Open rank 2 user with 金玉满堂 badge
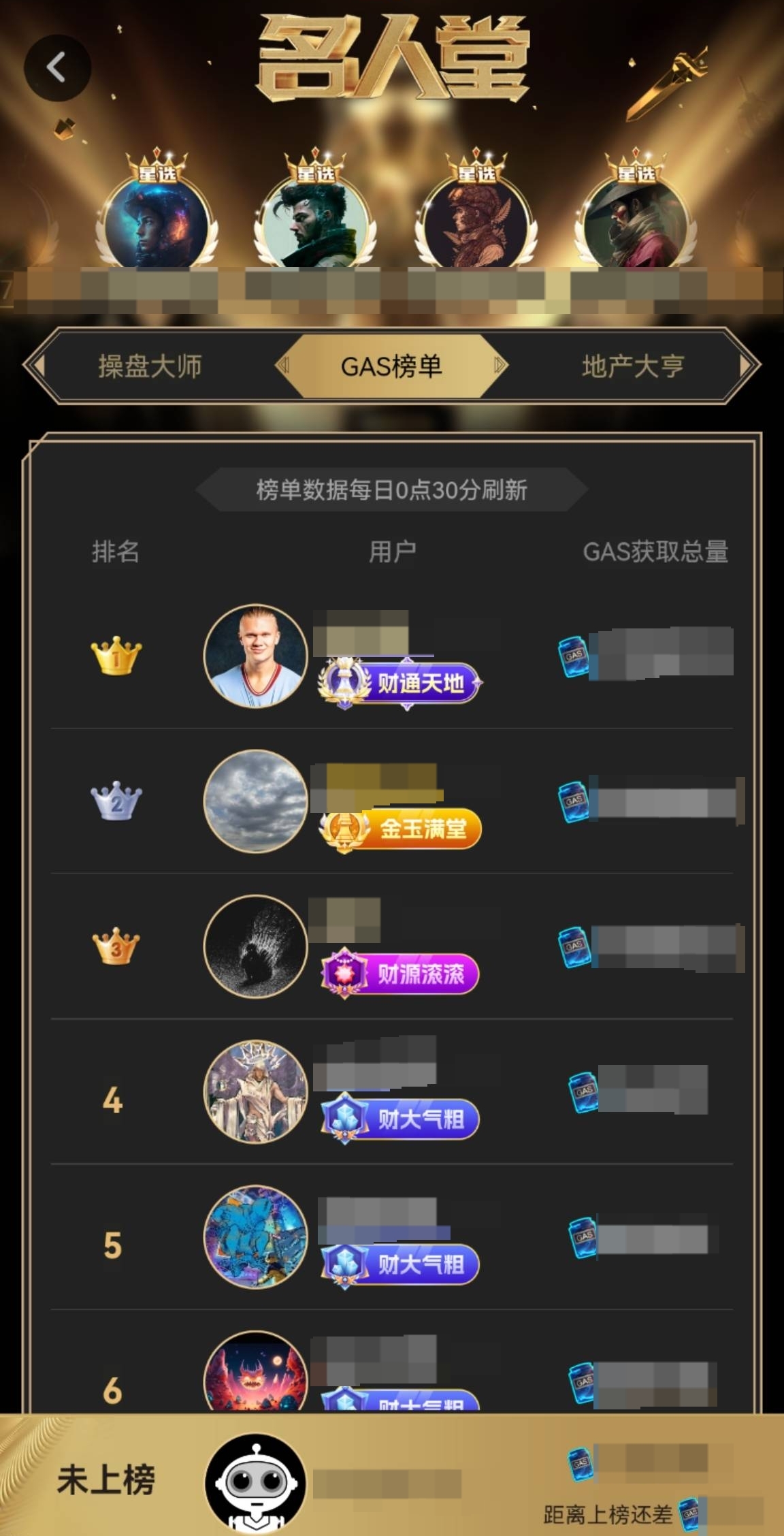Viewport: 784px width, 1536px height. click(x=256, y=801)
